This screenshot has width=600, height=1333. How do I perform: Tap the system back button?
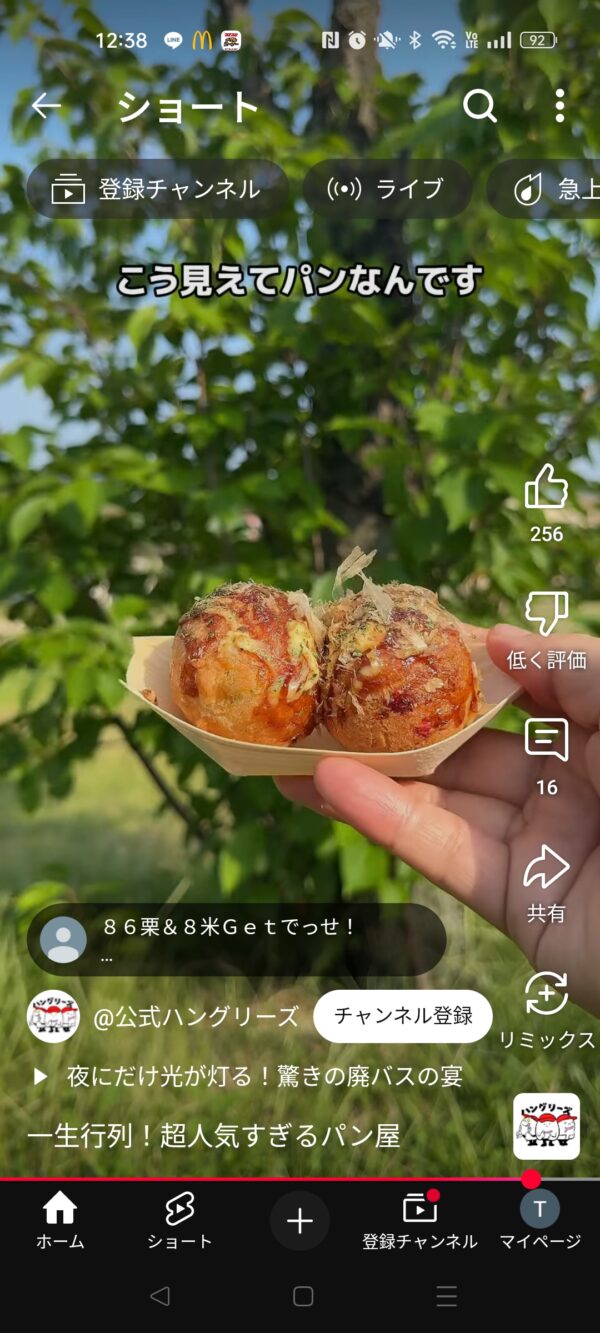[159, 1297]
